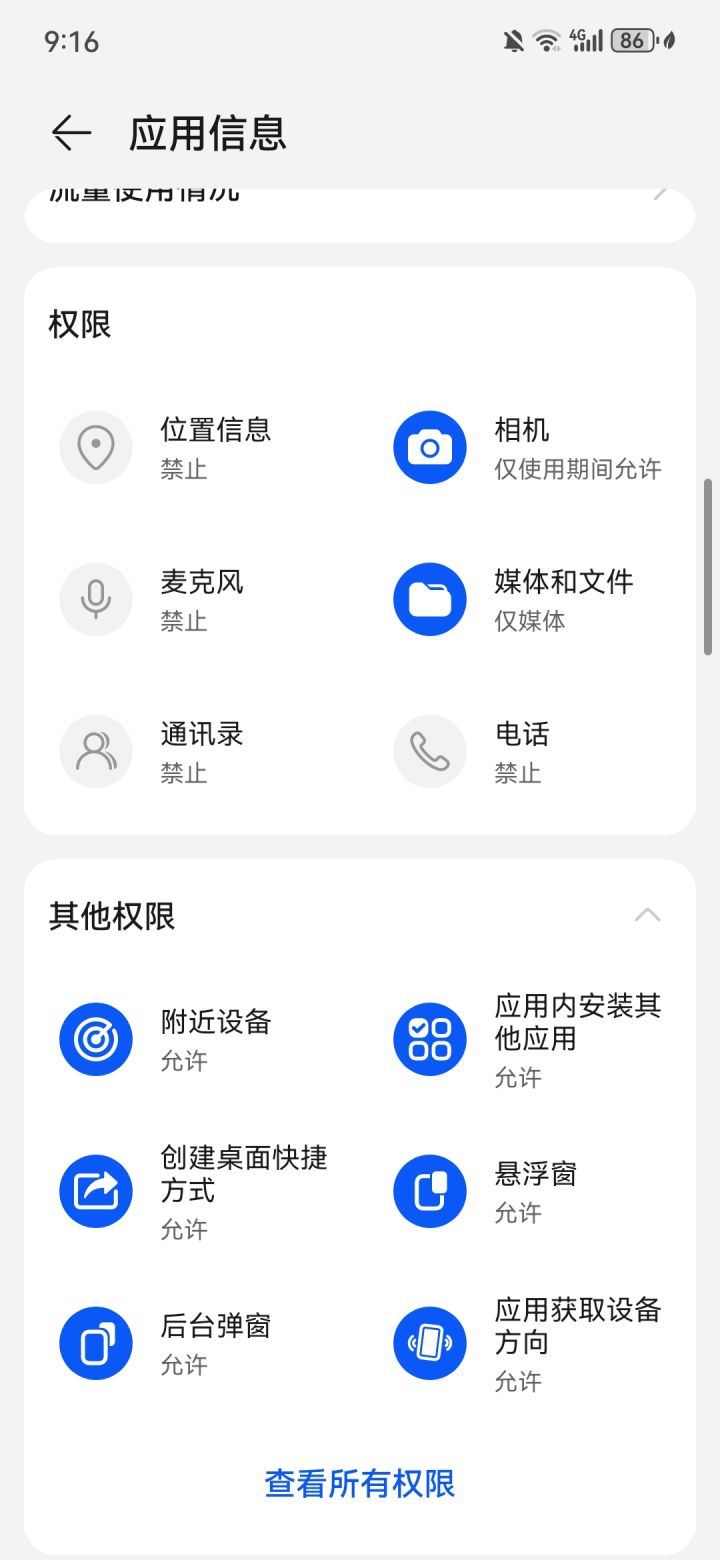Select the 悬浮窗 floating window icon
Viewport: 720px width, 1560px height.
coord(429,1191)
